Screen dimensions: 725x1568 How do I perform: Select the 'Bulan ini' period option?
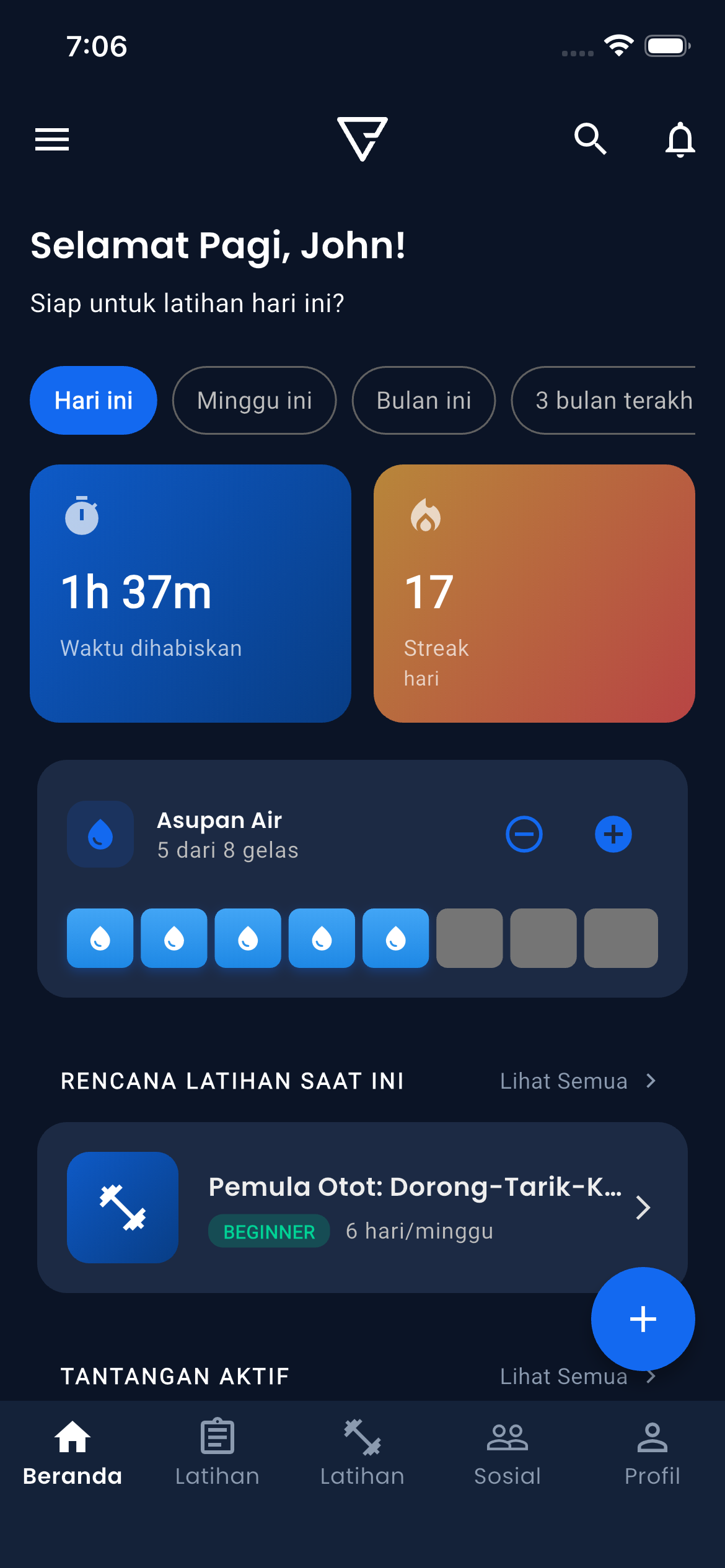(423, 400)
